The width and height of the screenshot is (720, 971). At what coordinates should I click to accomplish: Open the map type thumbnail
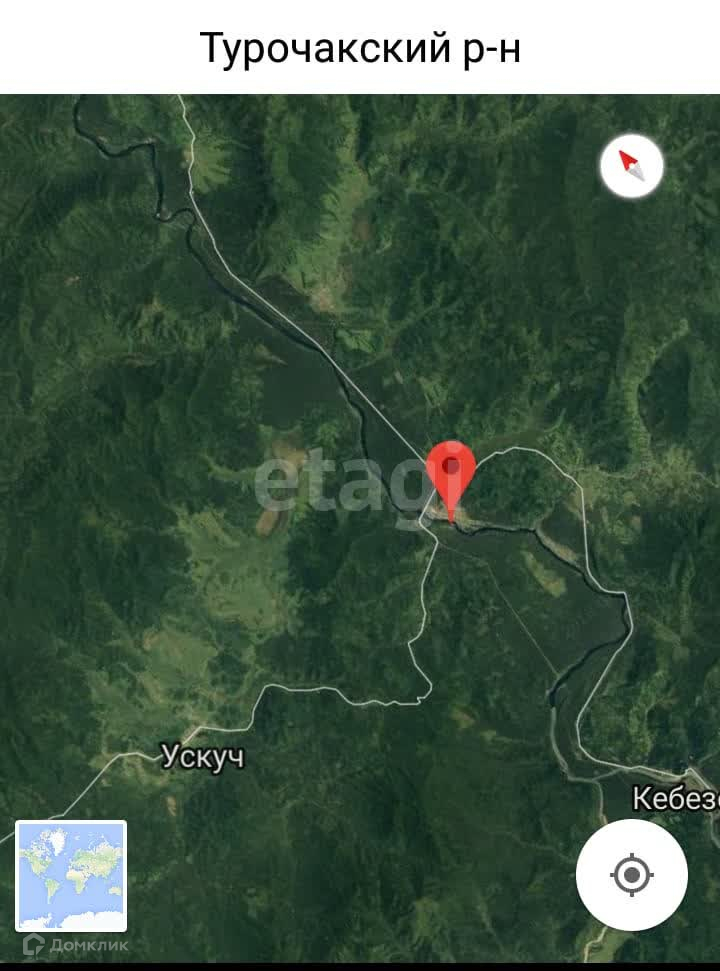coord(71,876)
